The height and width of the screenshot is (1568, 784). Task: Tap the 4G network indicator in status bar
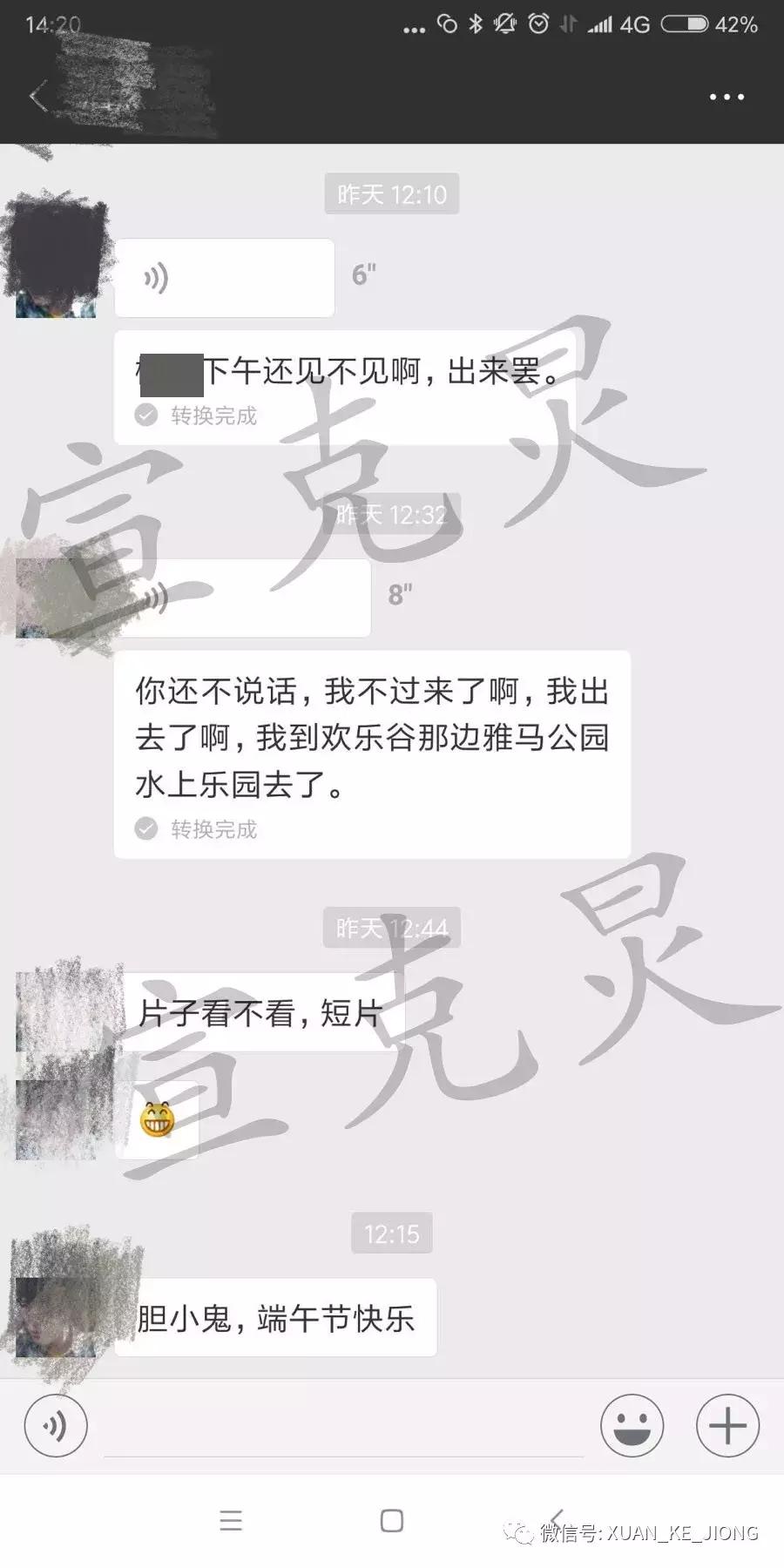click(634, 24)
